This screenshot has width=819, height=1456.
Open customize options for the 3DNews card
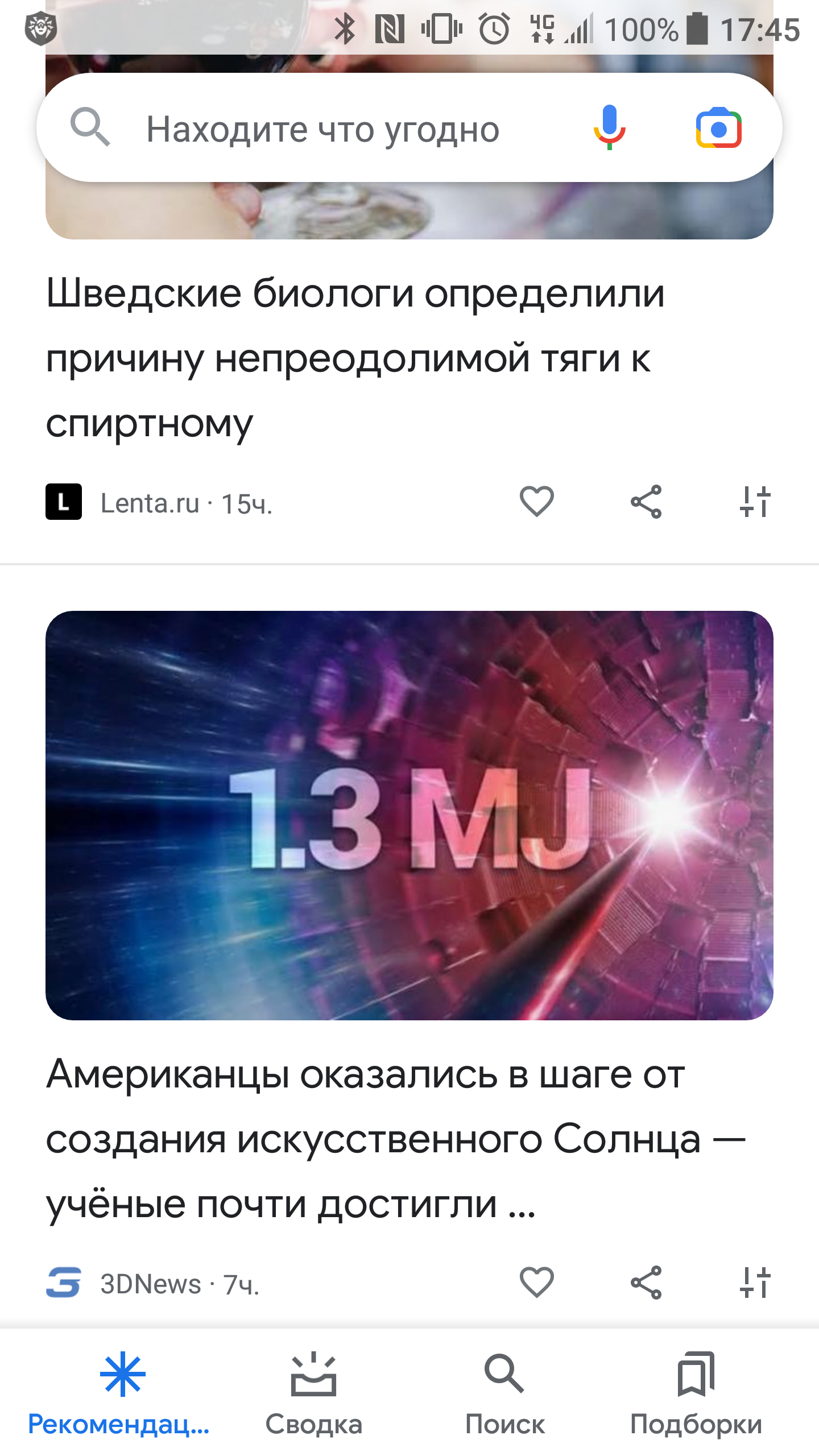pos(755,1283)
